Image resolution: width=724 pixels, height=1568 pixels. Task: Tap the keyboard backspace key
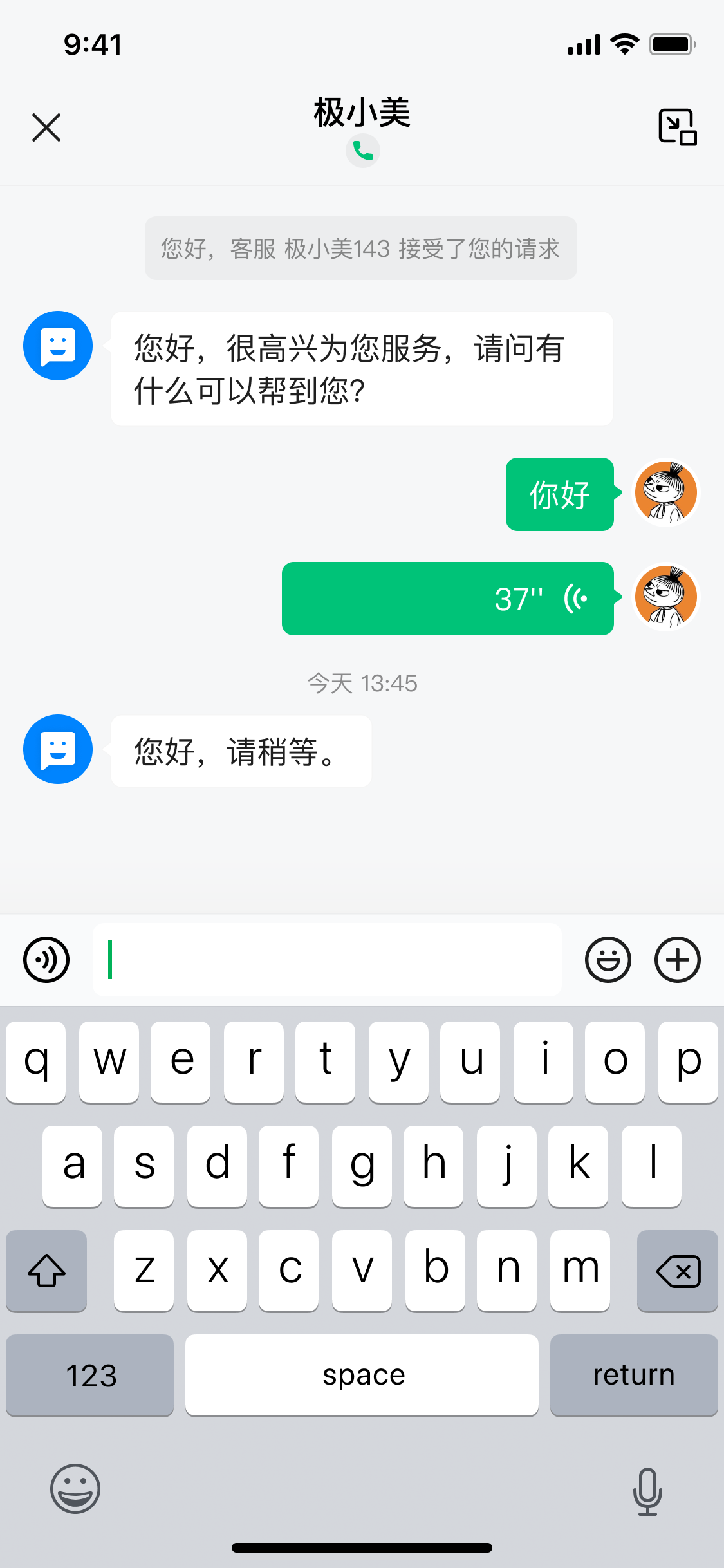pyautogui.click(x=677, y=1271)
